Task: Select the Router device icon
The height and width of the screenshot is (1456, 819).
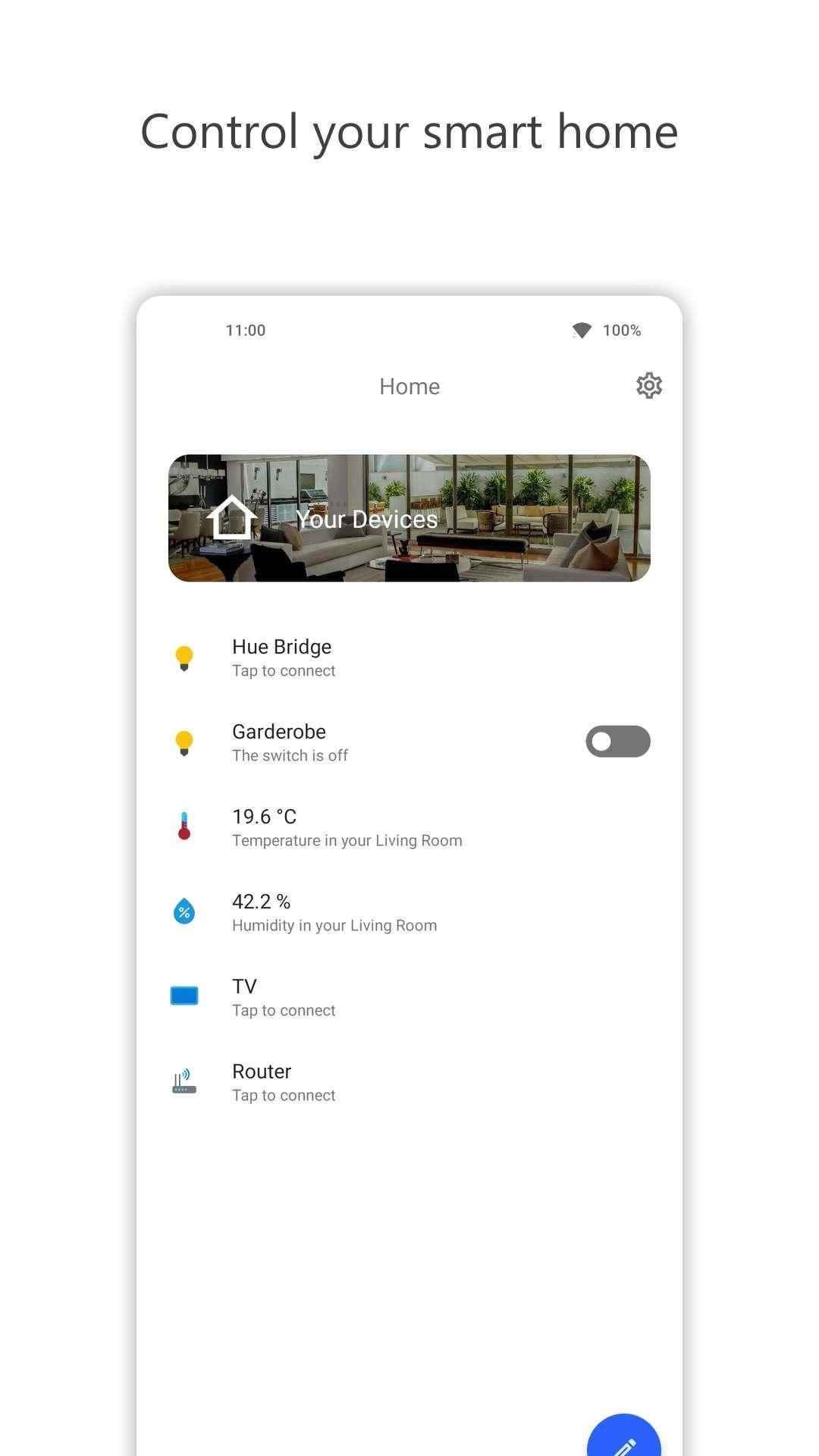Action: tap(184, 1080)
